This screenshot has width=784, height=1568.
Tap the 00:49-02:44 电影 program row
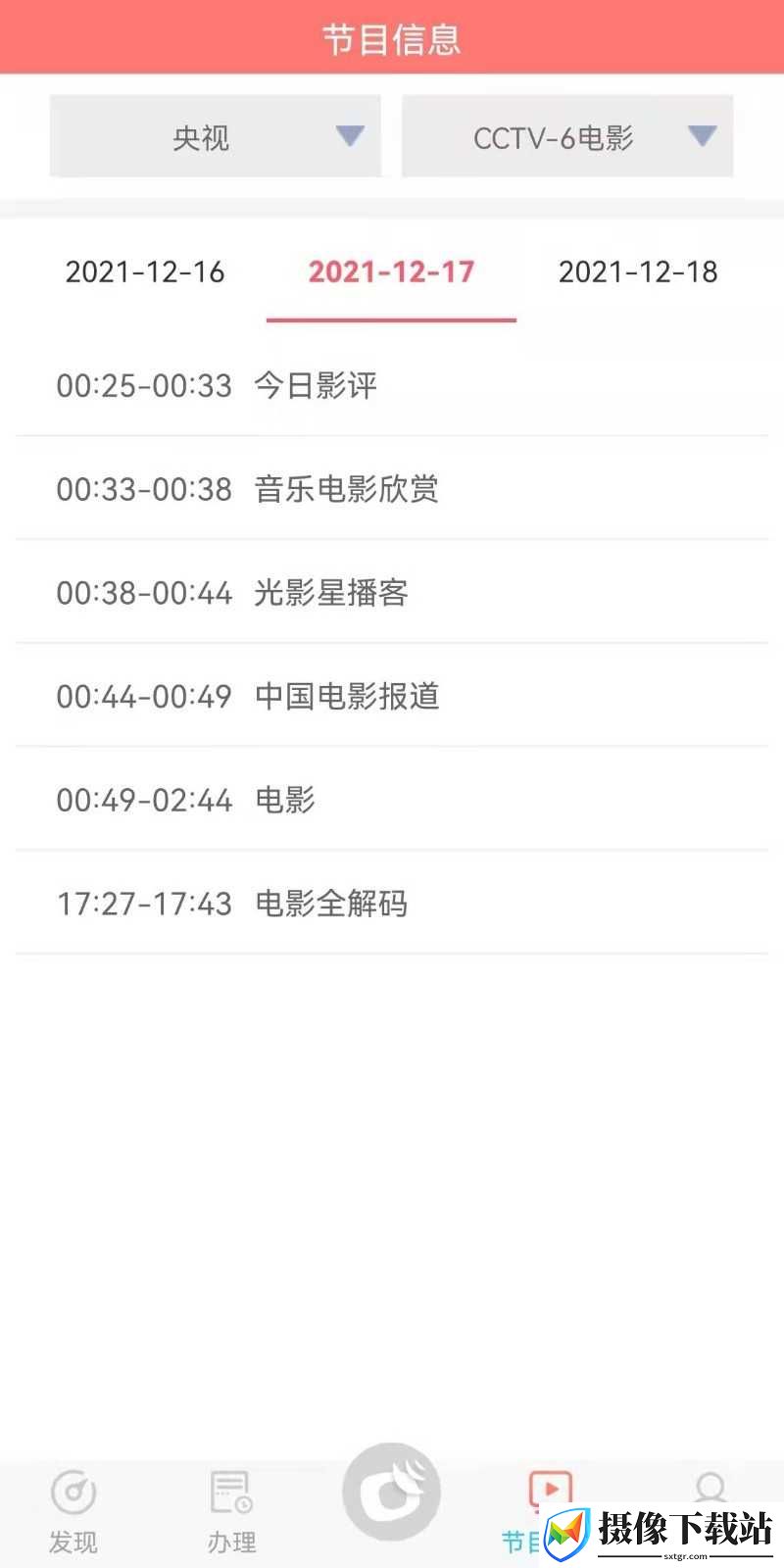tap(392, 800)
